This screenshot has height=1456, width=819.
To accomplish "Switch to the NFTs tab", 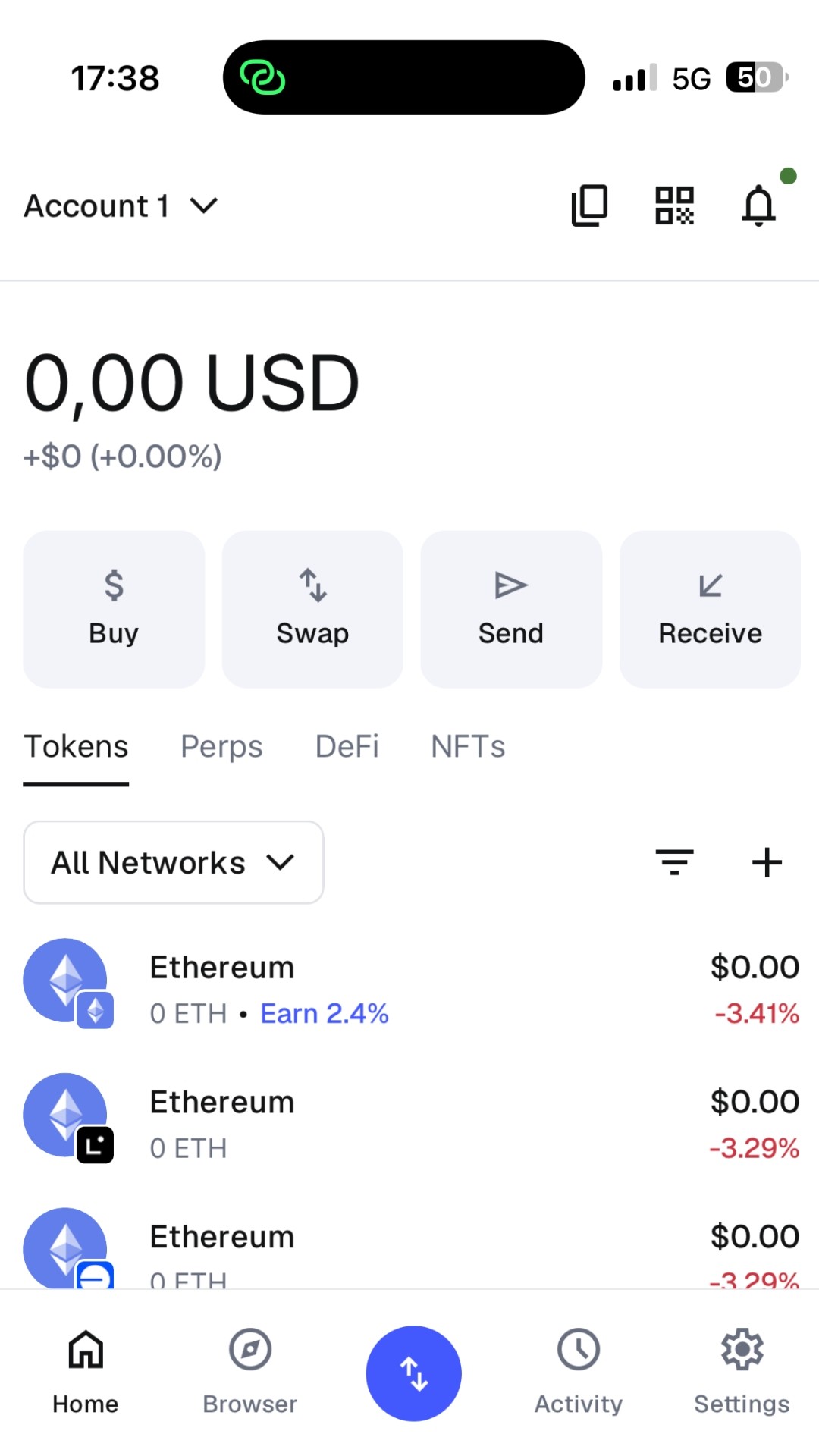I will click(x=468, y=747).
